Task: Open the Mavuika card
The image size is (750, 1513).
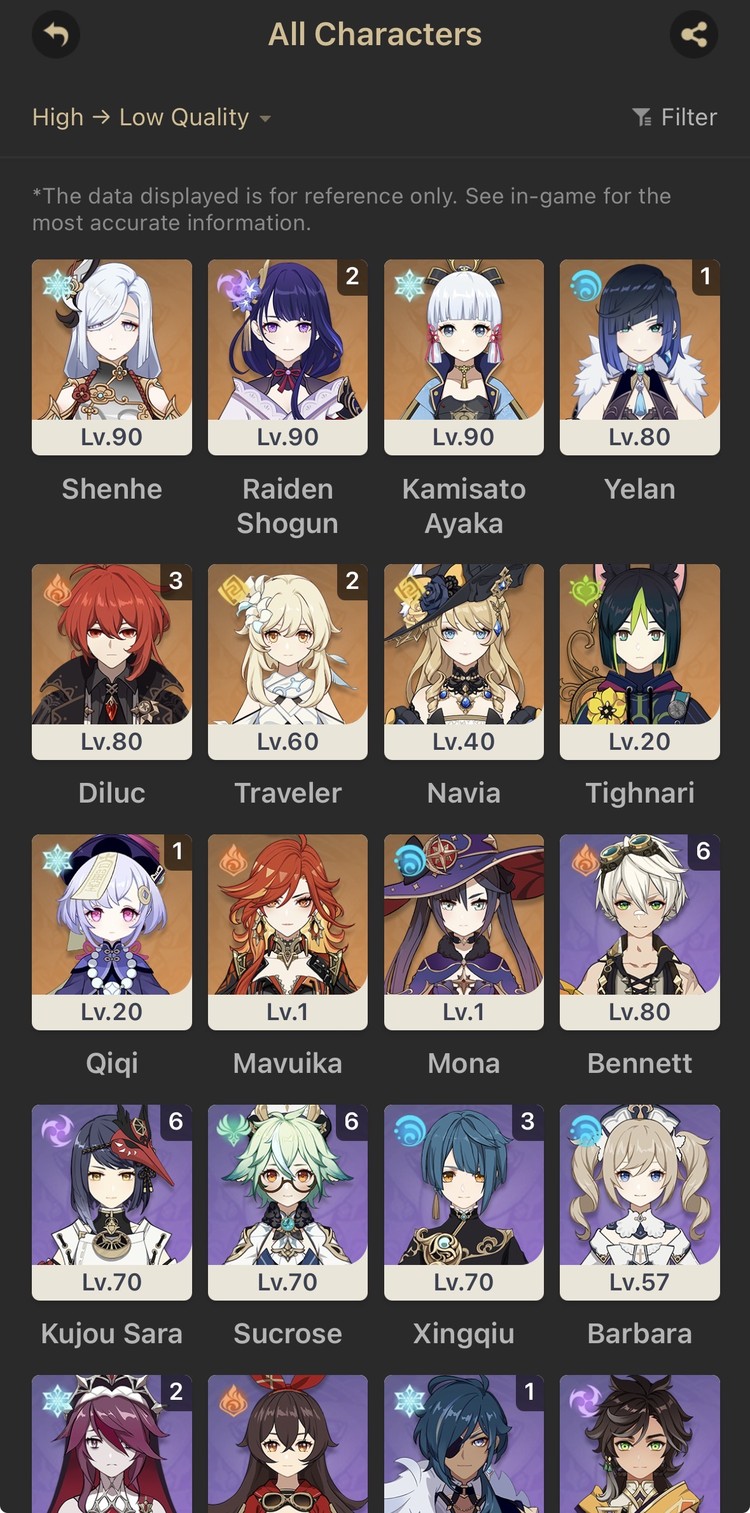Action: pos(288,932)
